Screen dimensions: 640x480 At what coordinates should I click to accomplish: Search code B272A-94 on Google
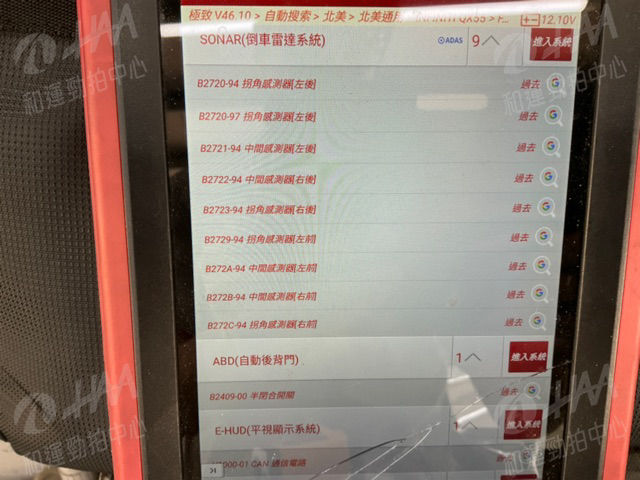click(541, 266)
